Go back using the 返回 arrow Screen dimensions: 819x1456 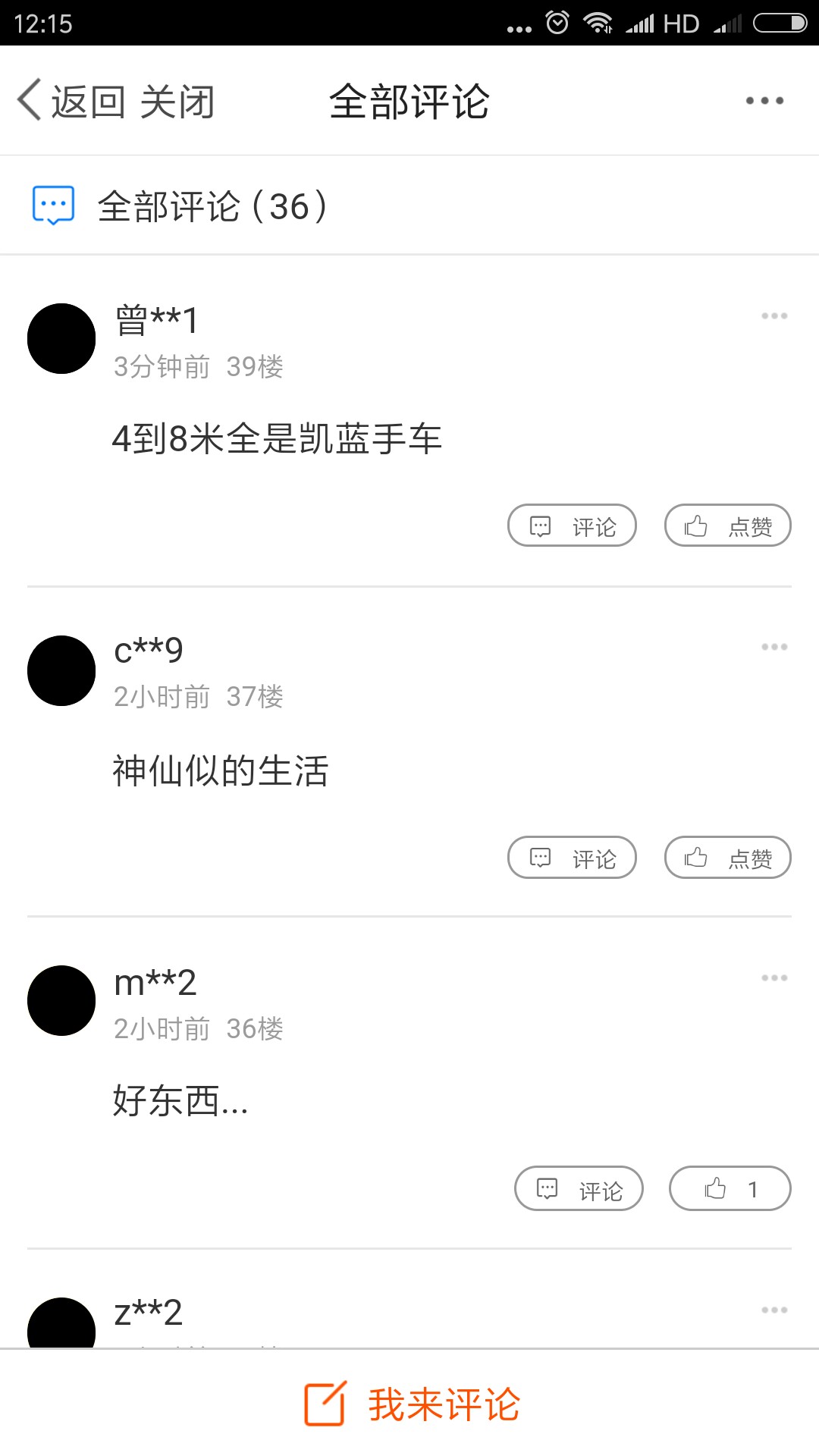71,101
